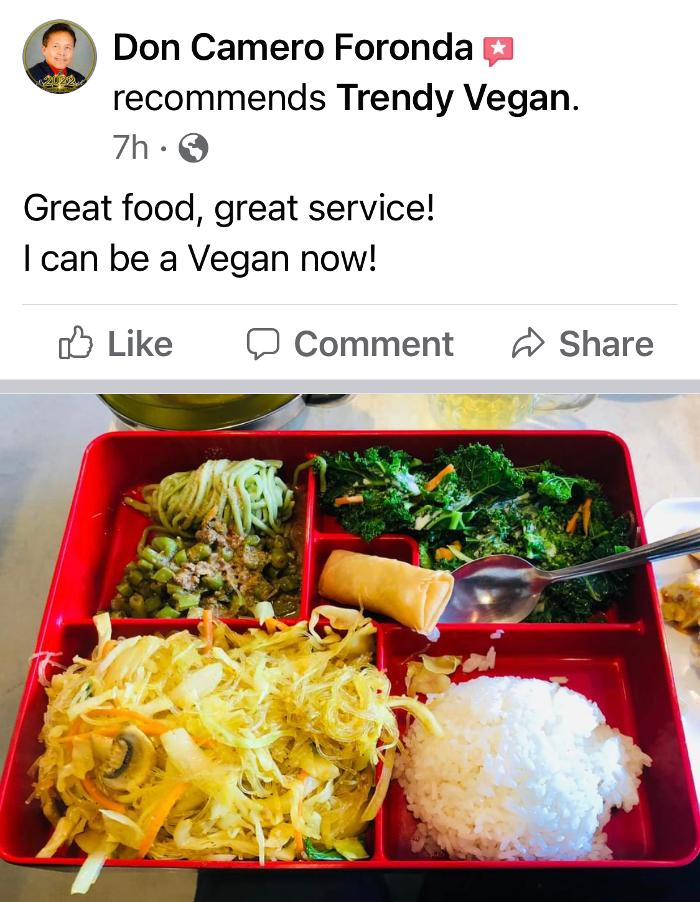Comment on the Trendy Vegan post

click(x=350, y=344)
